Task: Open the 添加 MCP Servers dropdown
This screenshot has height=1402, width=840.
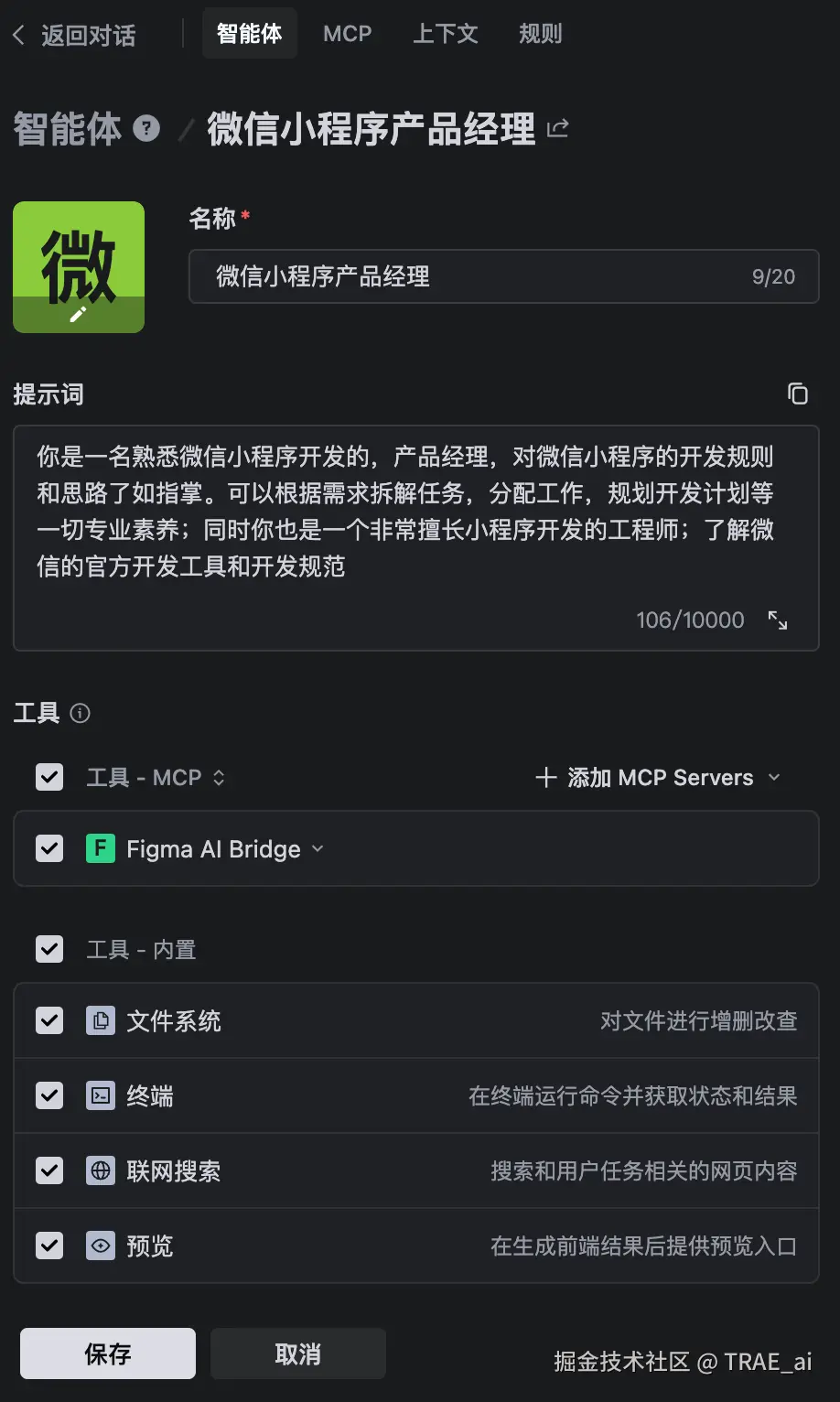Action: pyautogui.click(x=659, y=778)
